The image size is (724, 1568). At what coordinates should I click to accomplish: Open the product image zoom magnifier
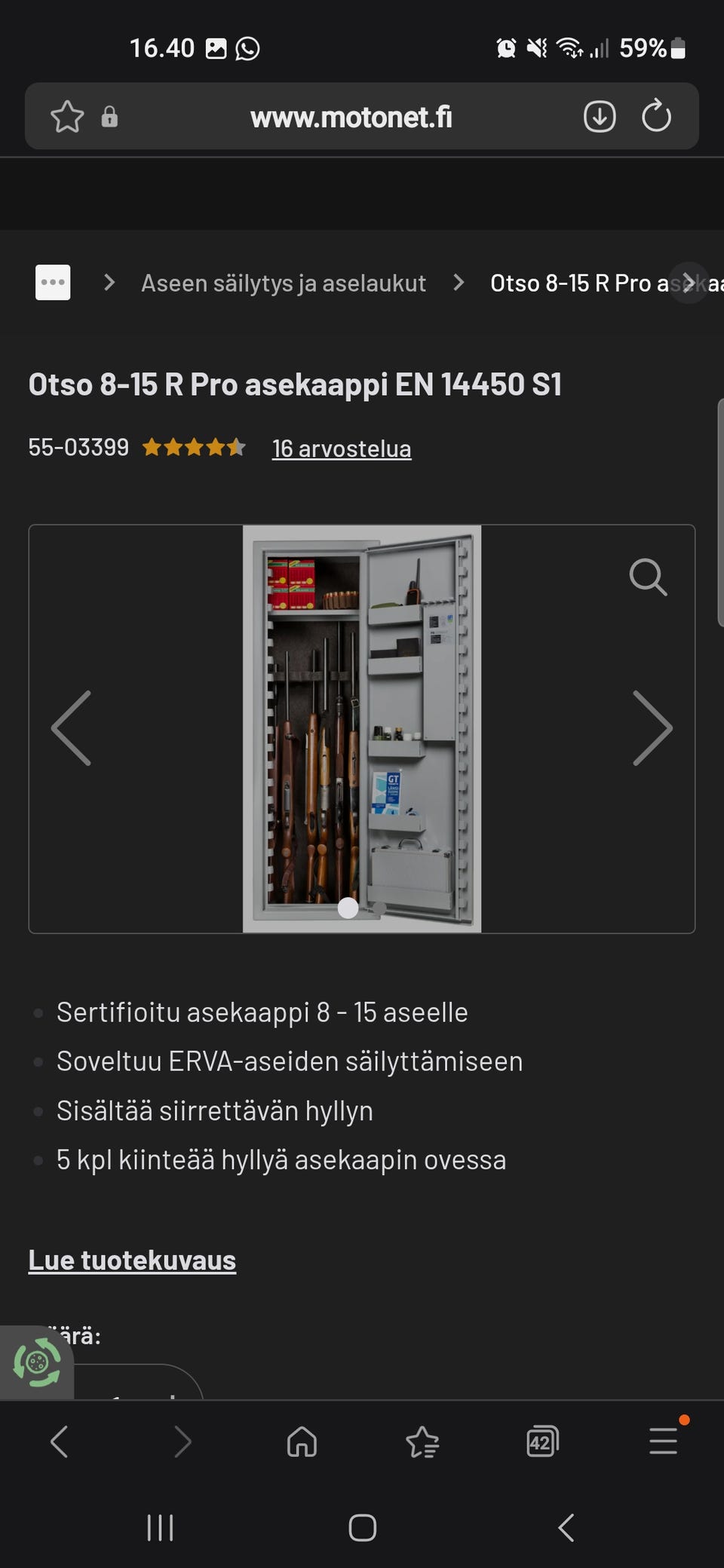tap(649, 577)
